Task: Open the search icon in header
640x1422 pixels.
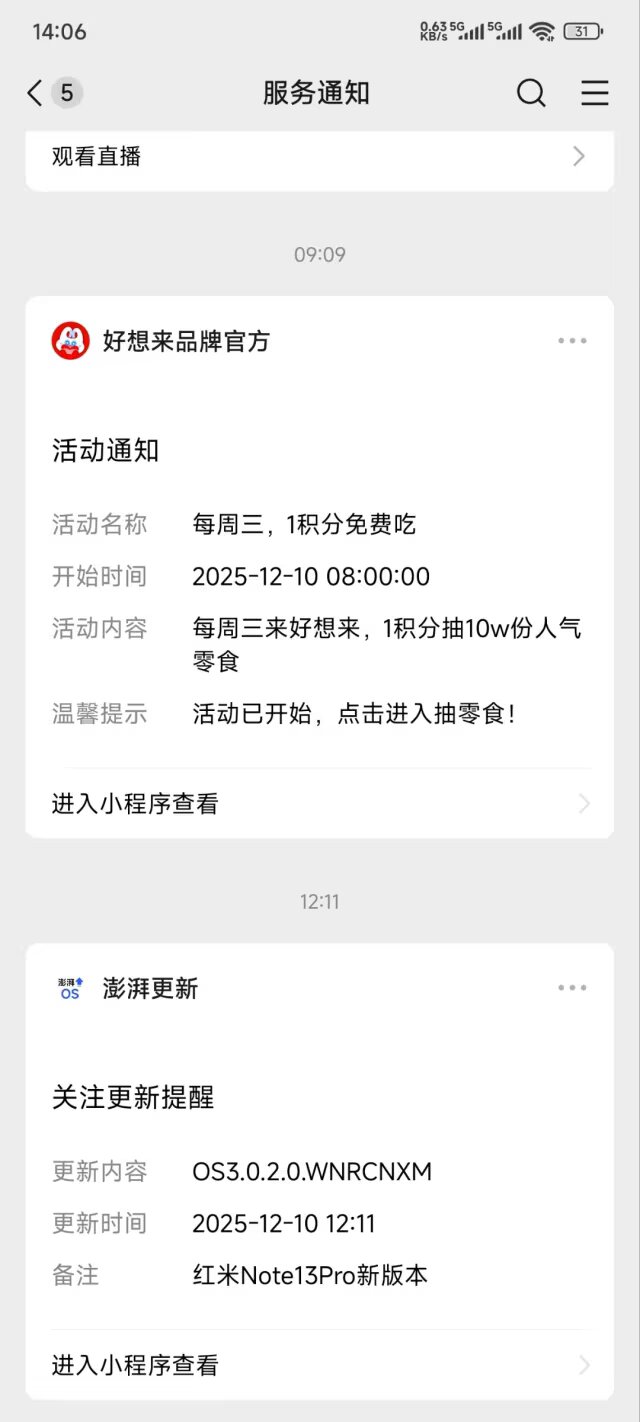Action: tap(531, 93)
